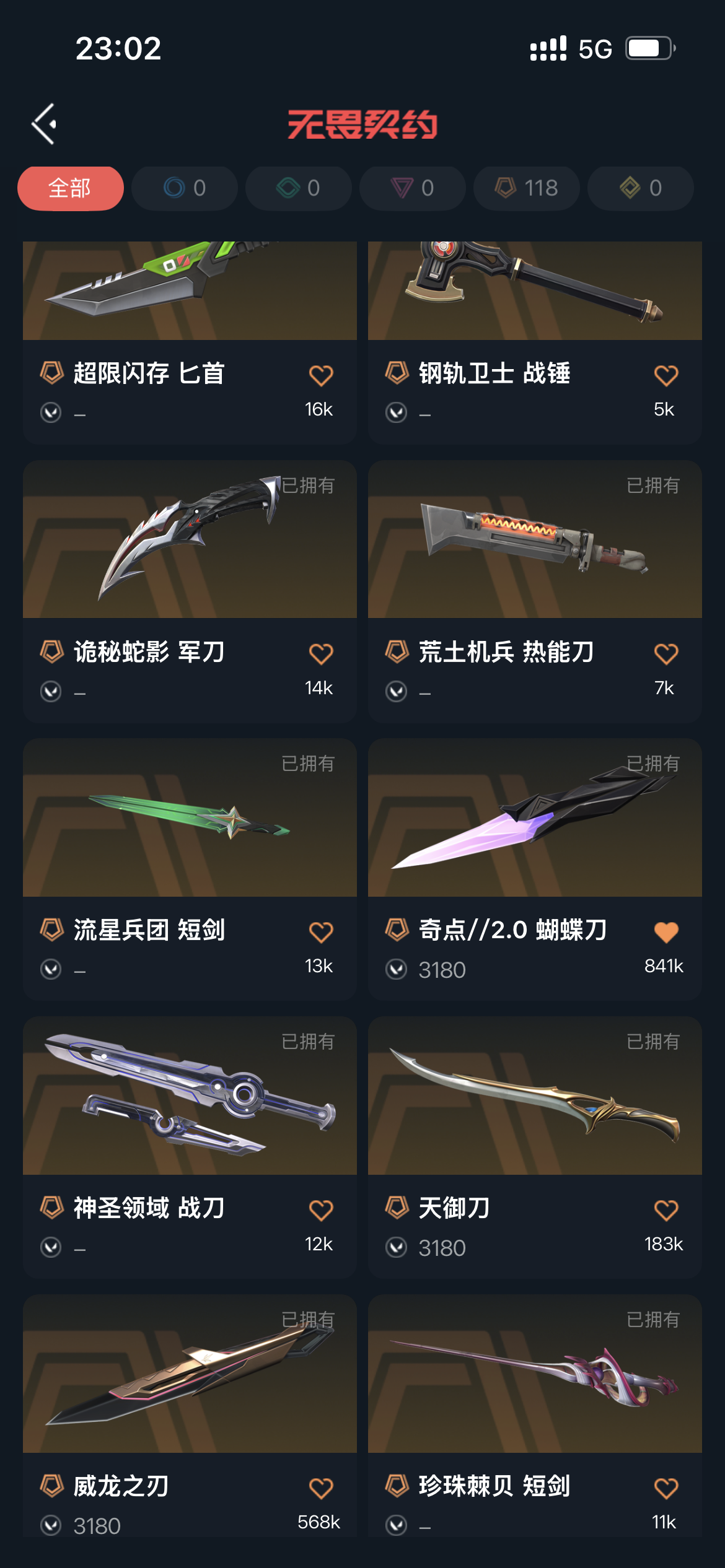Open the 奇点//2.0 蝴蝶刀 skin card

[x=534, y=817]
